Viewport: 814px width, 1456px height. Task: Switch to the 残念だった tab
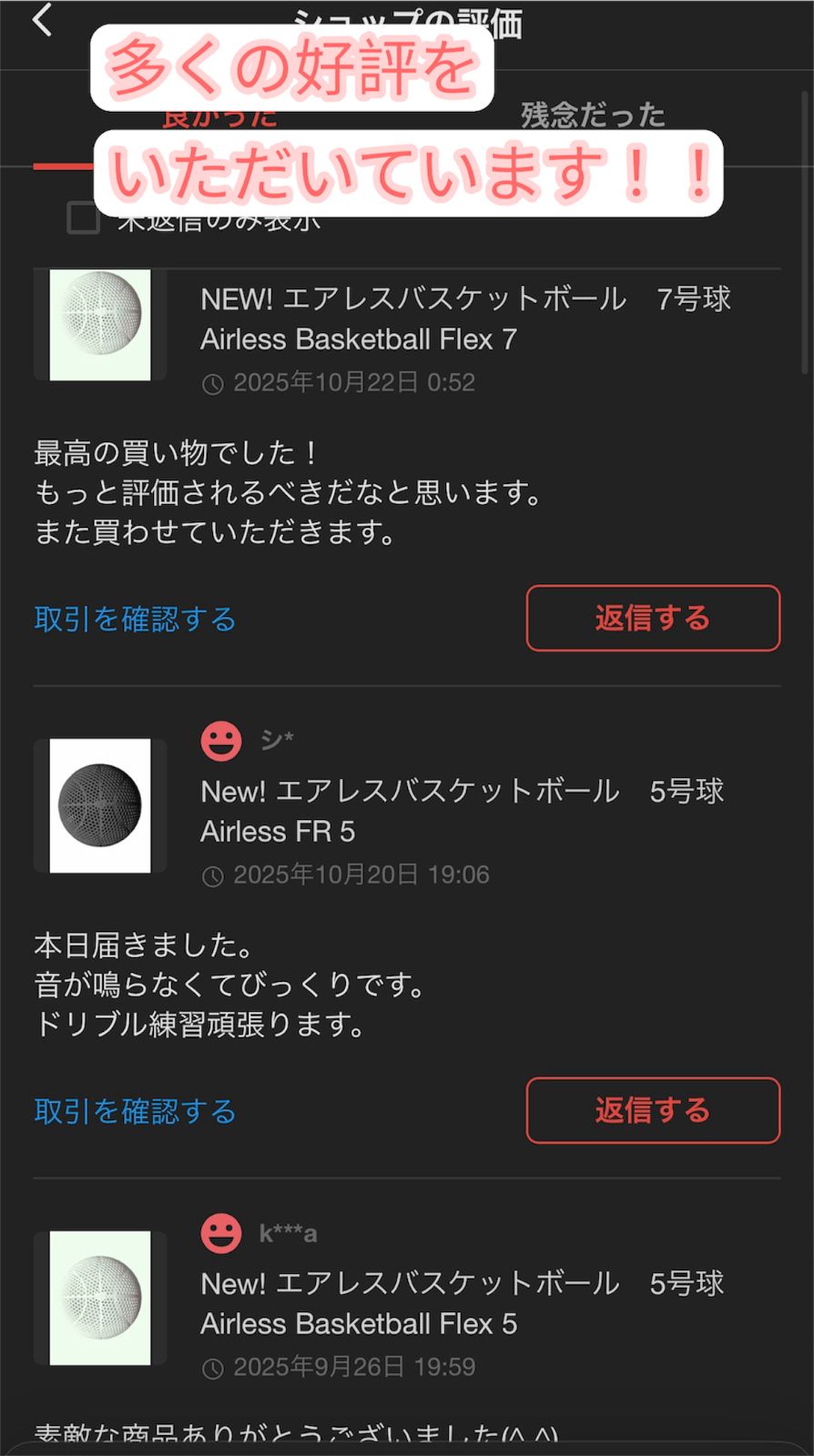(x=590, y=116)
